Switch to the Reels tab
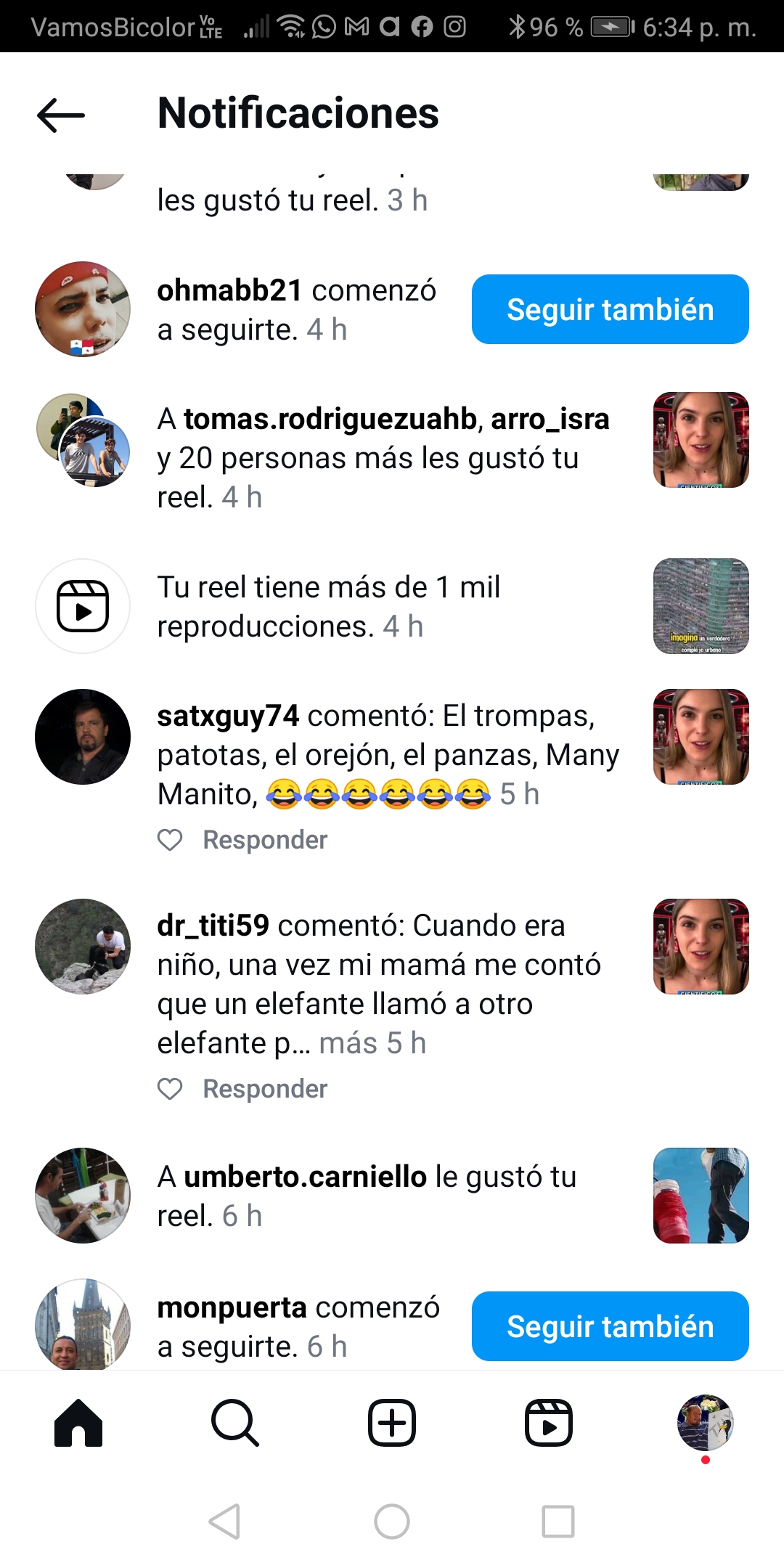Image resolution: width=784 pixels, height=1568 pixels. 549,1423
